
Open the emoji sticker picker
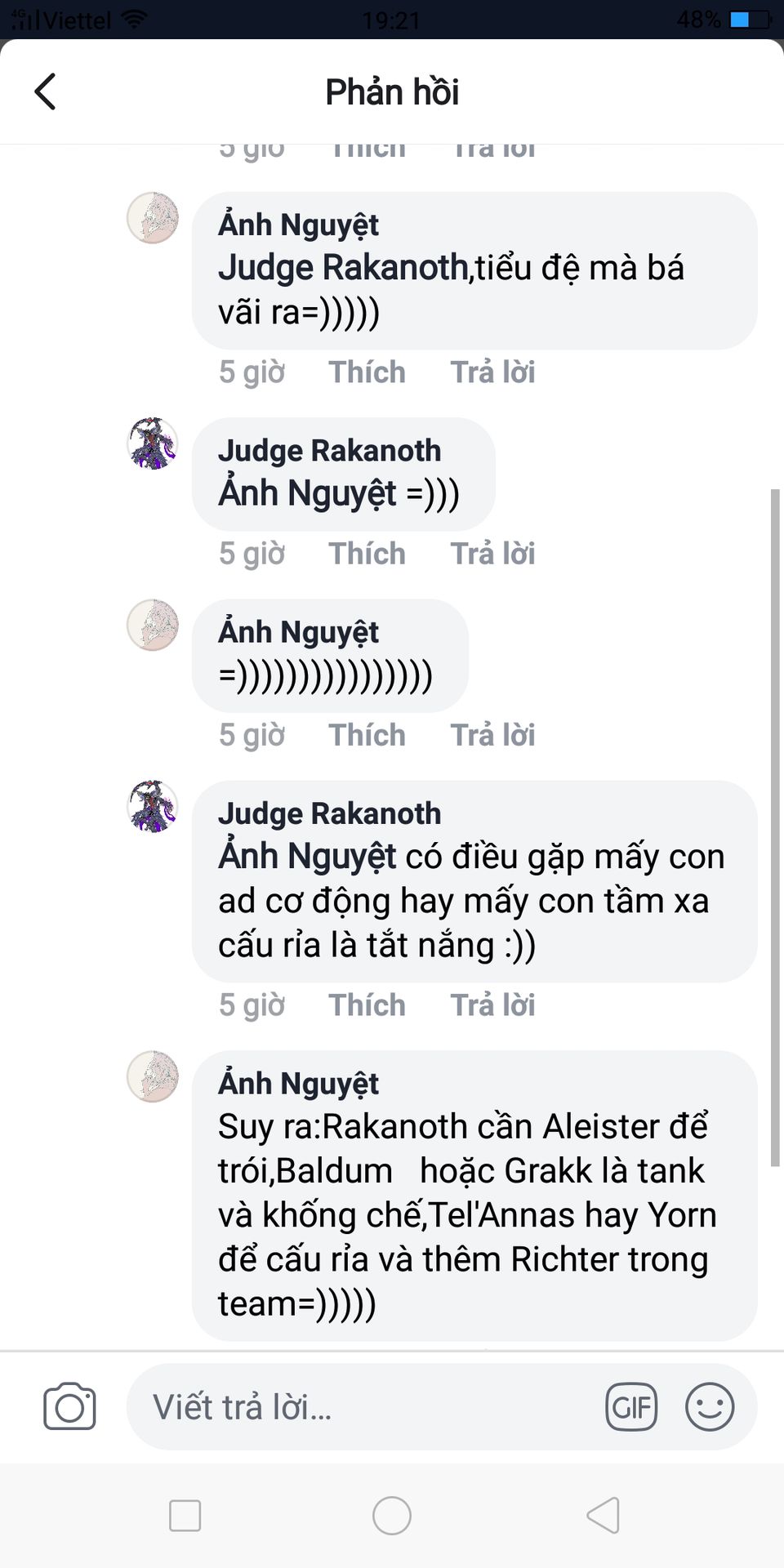click(710, 1407)
